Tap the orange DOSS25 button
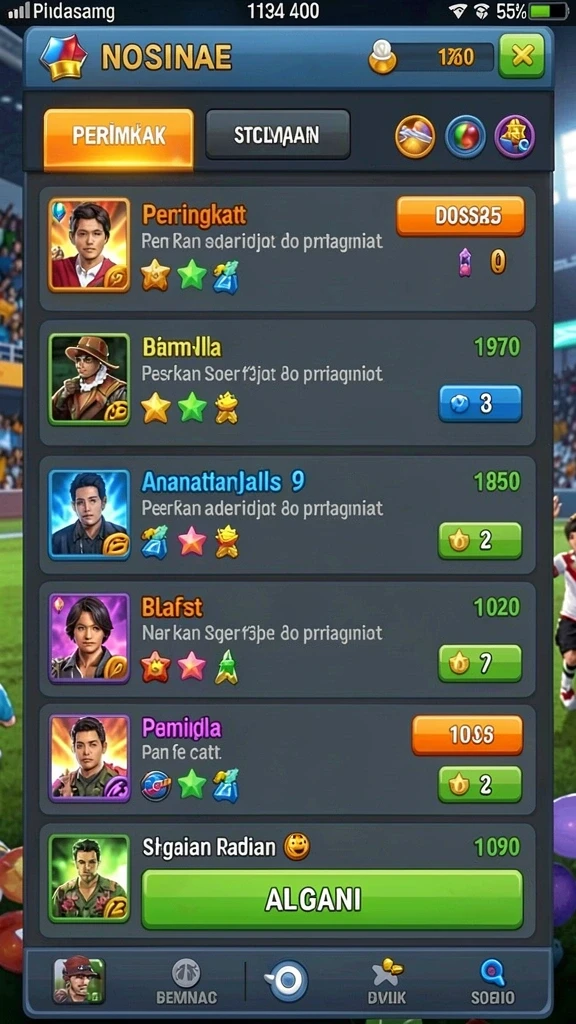Image resolution: width=576 pixels, height=1024 pixels. point(460,216)
